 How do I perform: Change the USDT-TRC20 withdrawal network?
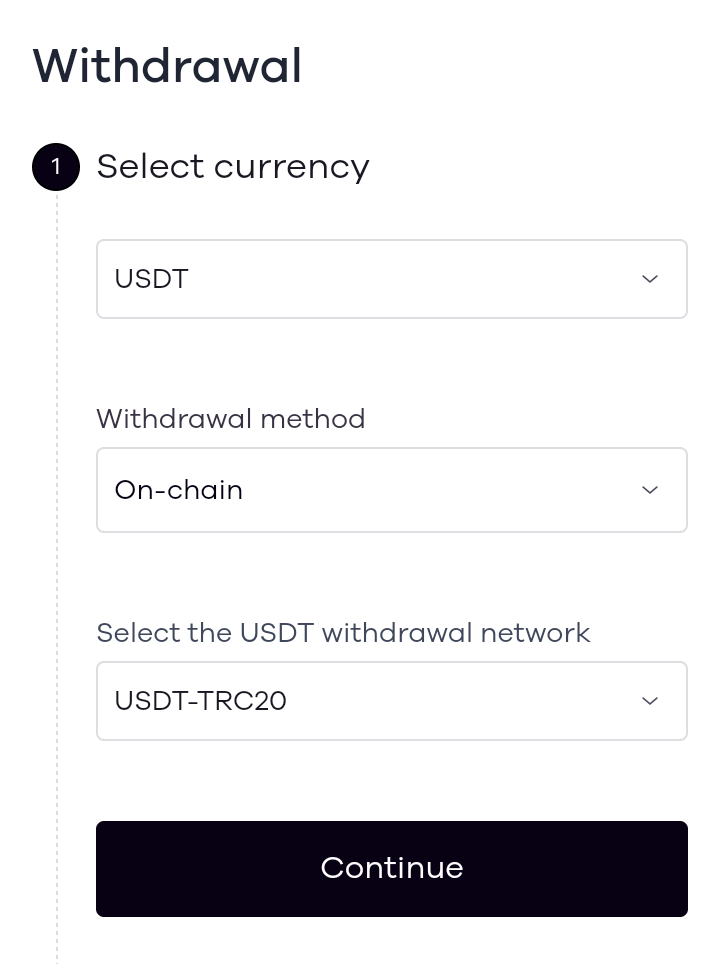pyautogui.click(x=391, y=701)
